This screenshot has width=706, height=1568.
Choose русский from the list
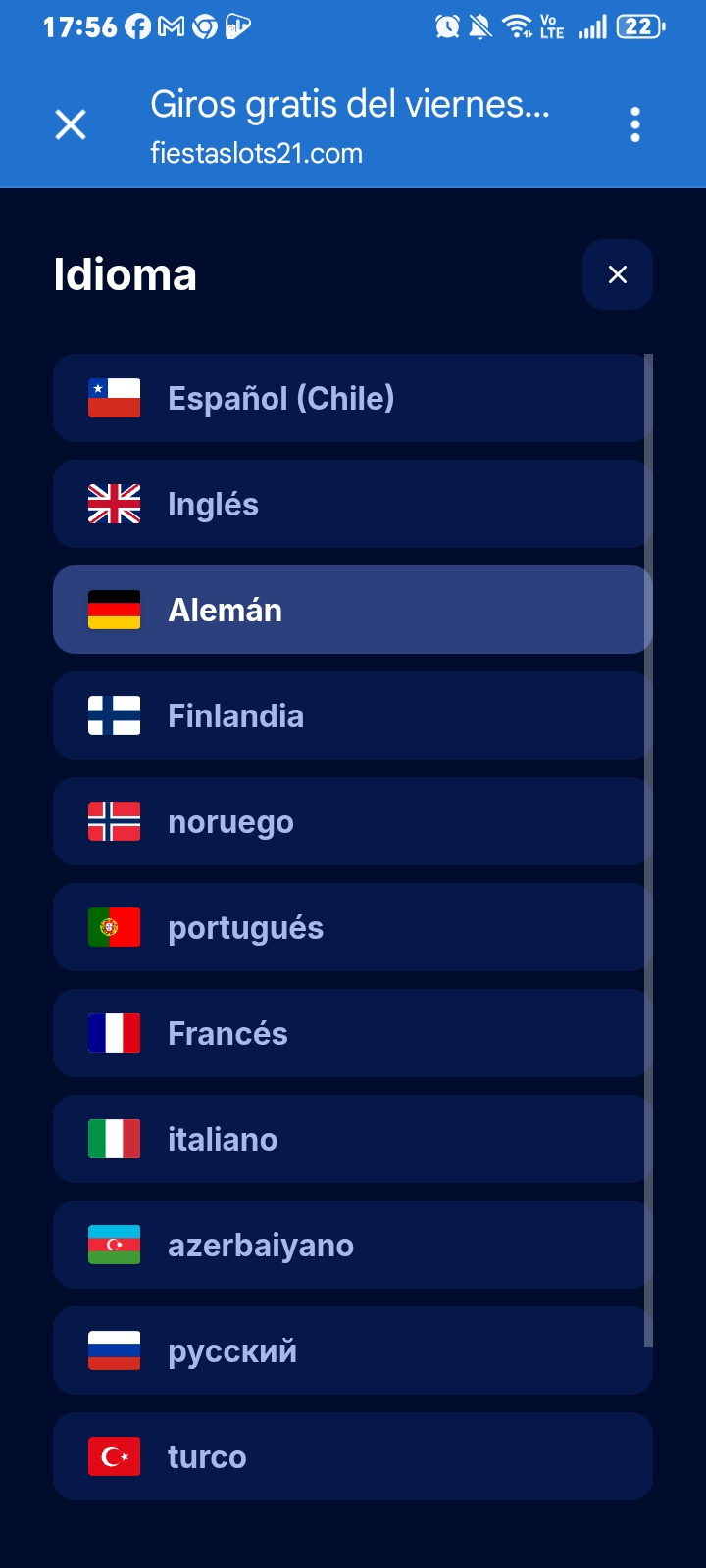353,1350
